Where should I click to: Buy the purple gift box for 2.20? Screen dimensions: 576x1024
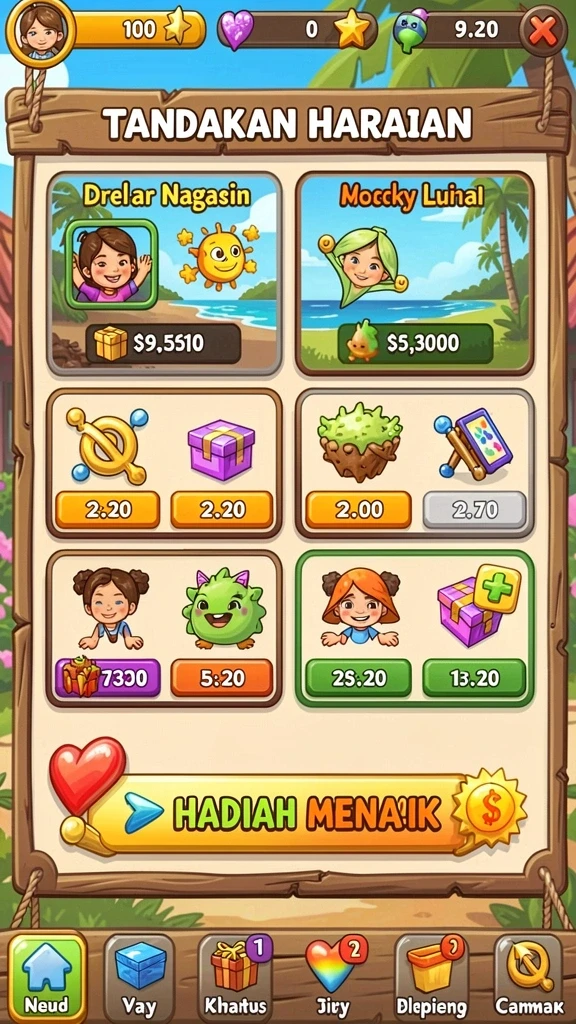point(221,509)
